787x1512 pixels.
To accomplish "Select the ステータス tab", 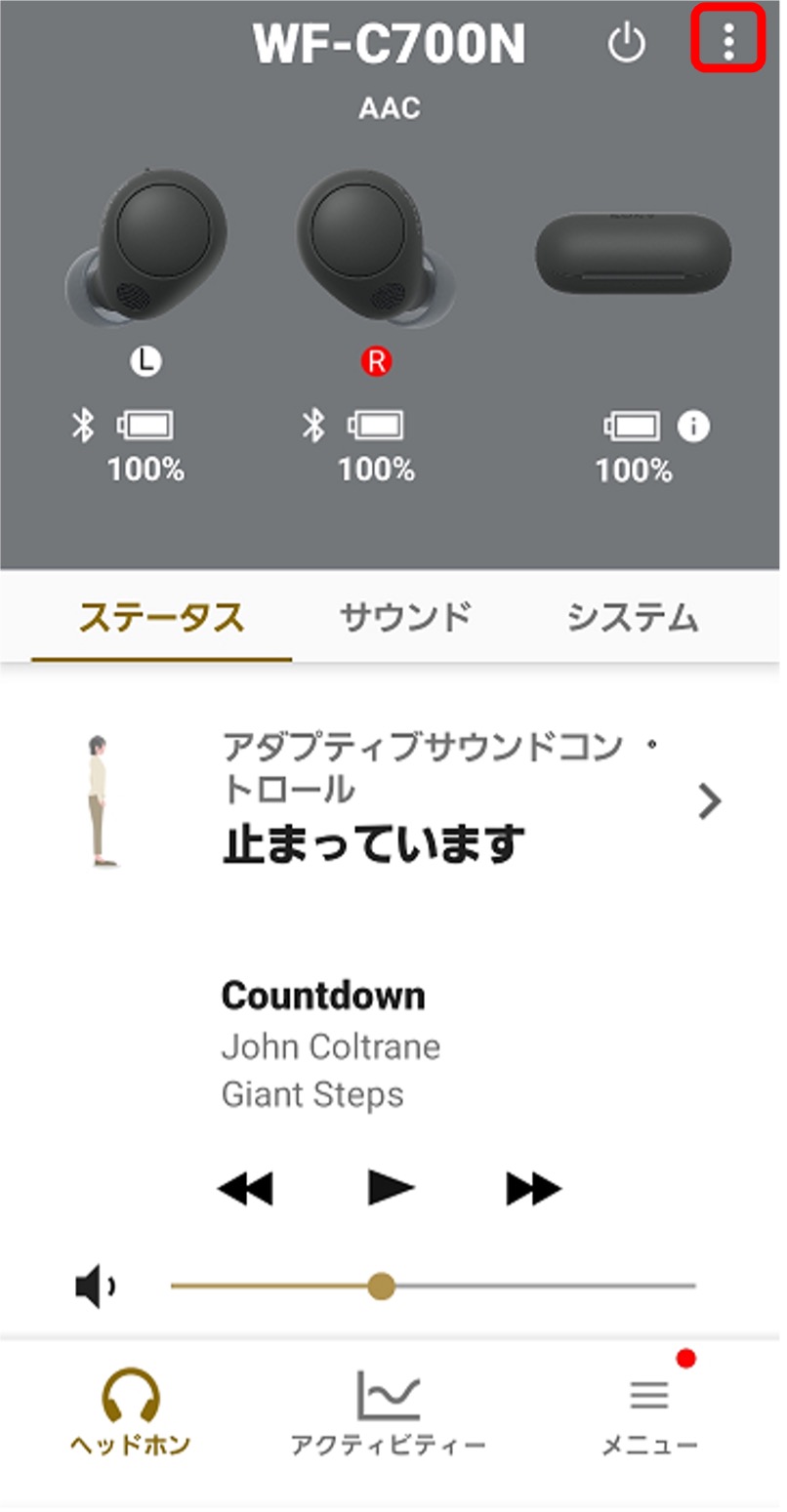I will pyautogui.click(x=161, y=617).
